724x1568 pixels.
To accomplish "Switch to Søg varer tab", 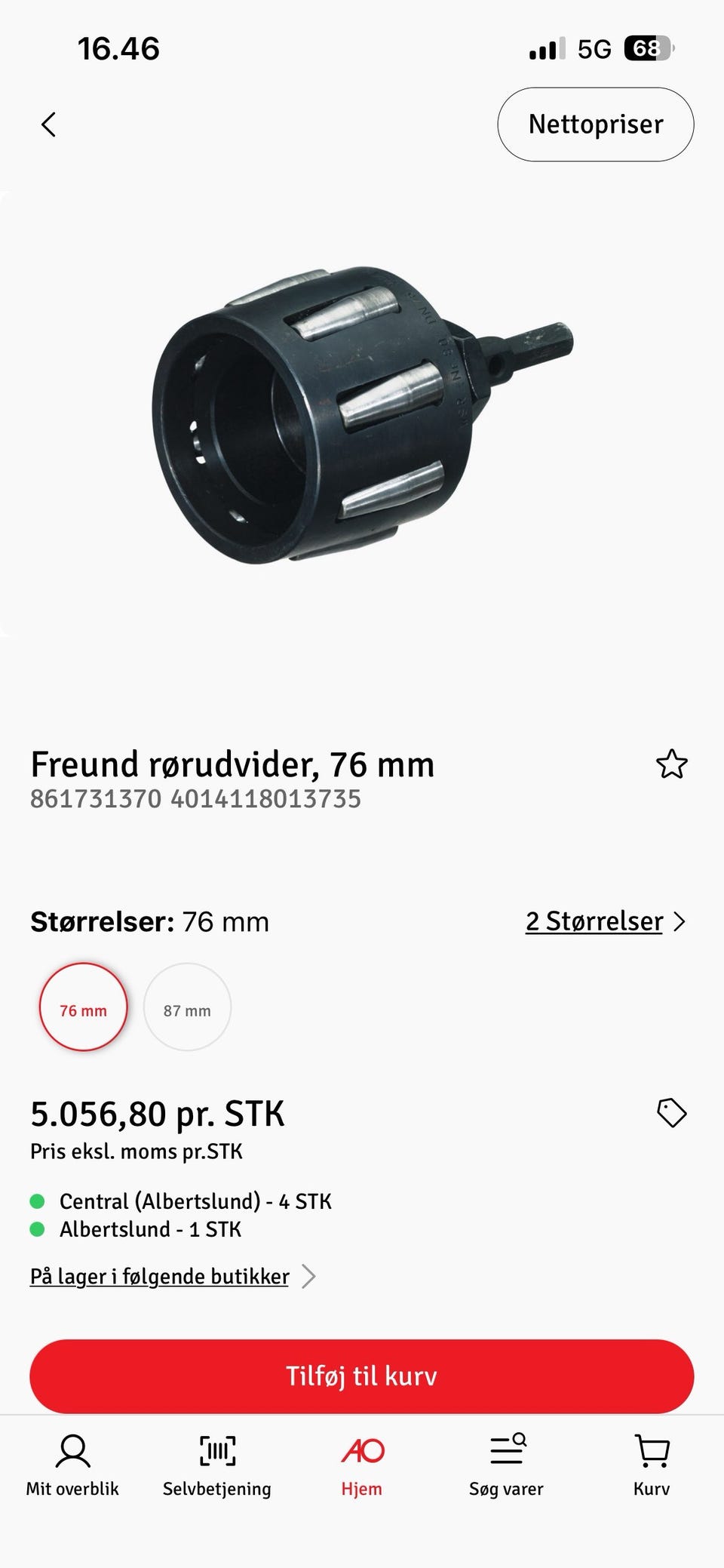I will coord(506,1465).
